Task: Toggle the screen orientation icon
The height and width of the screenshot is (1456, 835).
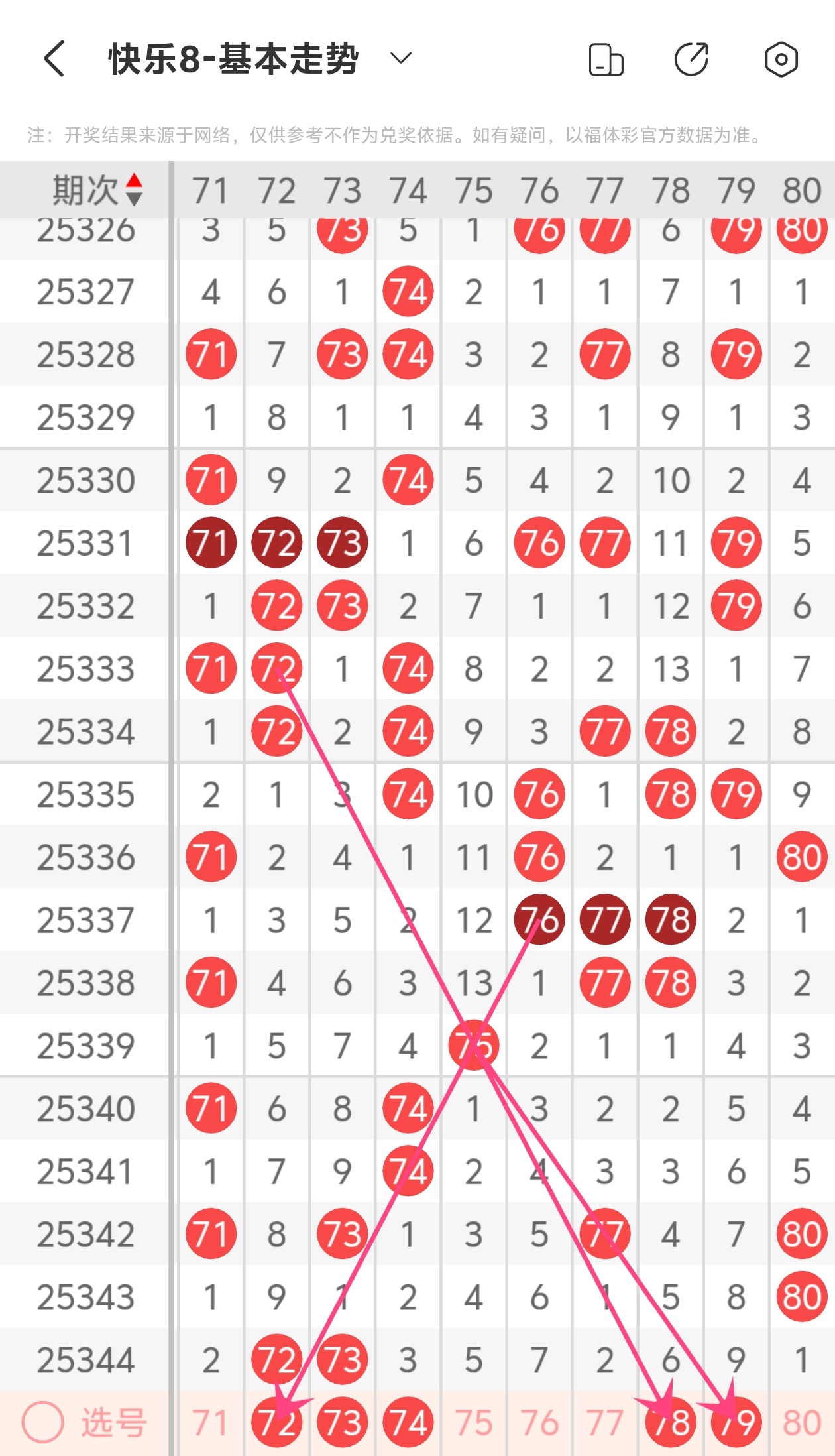Action: [x=606, y=60]
